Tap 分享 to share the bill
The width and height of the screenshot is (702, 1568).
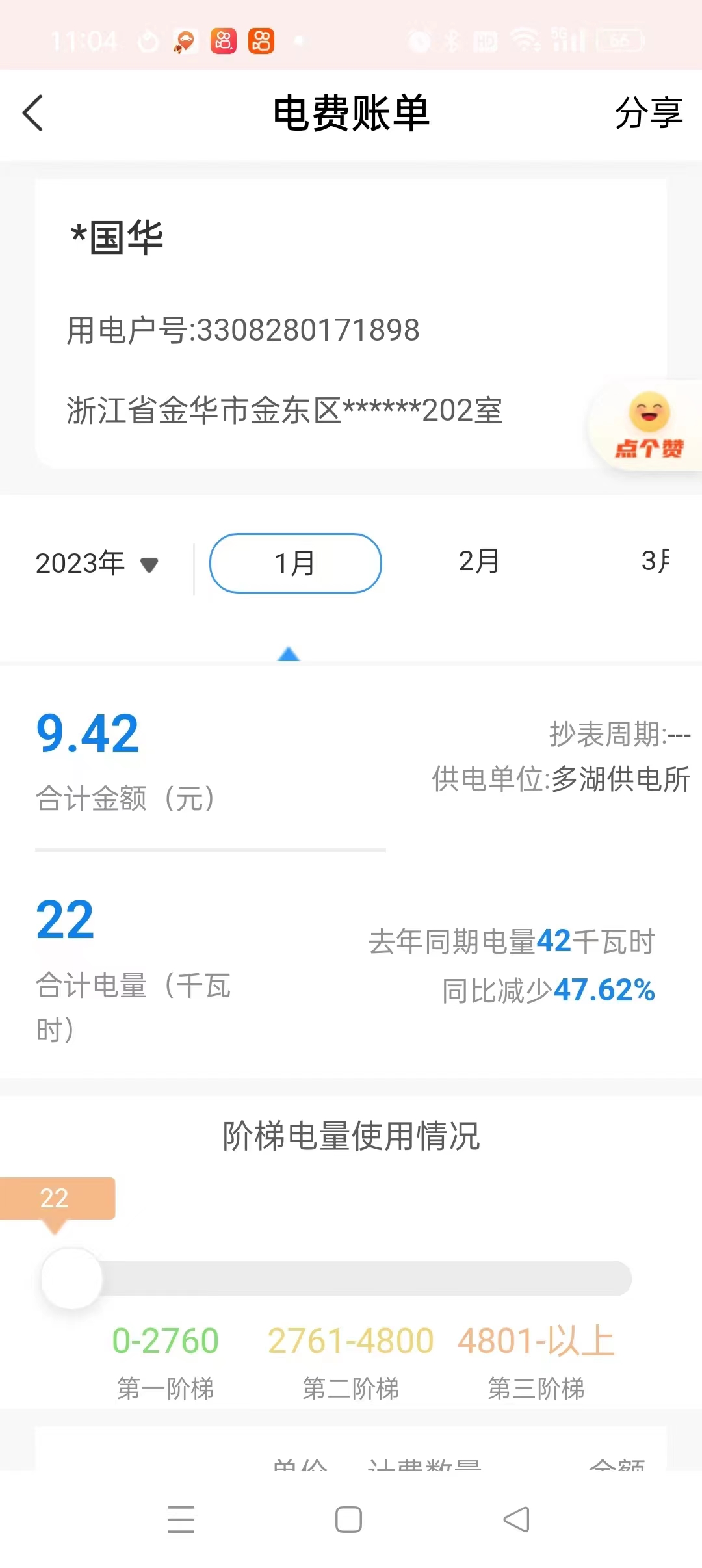[648, 113]
